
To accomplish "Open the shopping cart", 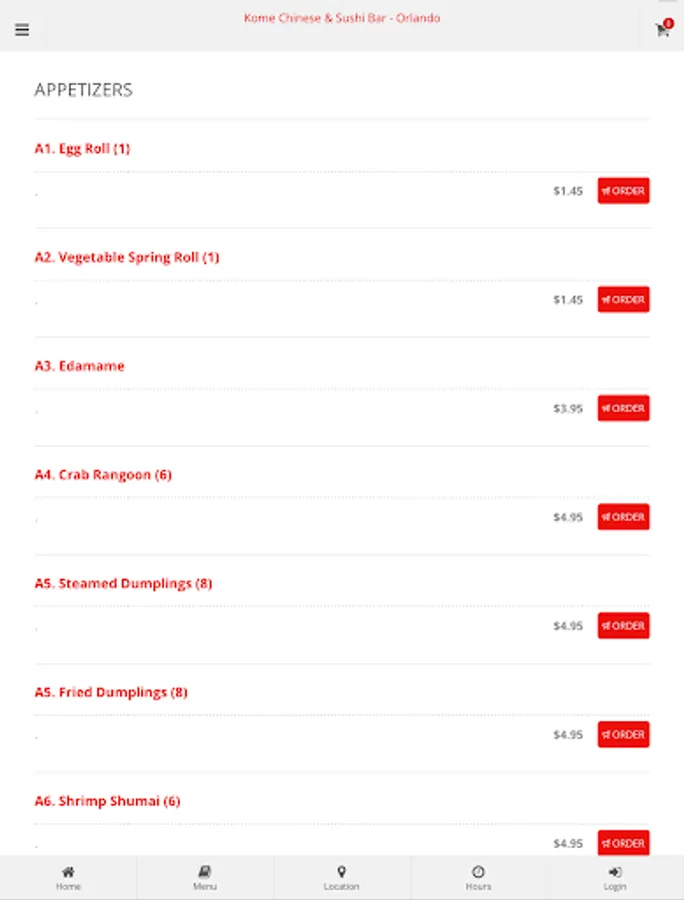I will 663,28.
